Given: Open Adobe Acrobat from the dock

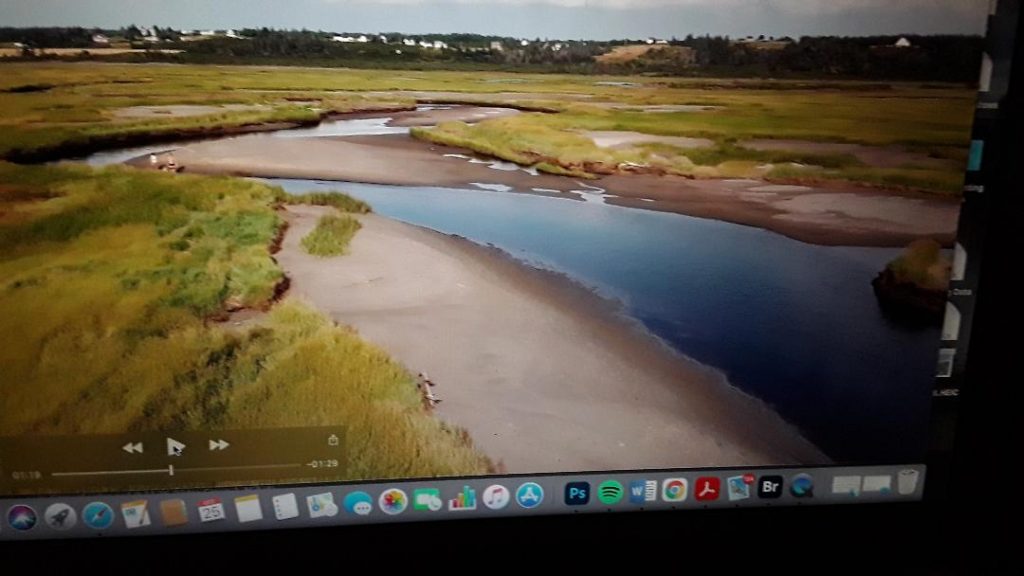Looking at the screenshot, I should [x=707, y=489].
